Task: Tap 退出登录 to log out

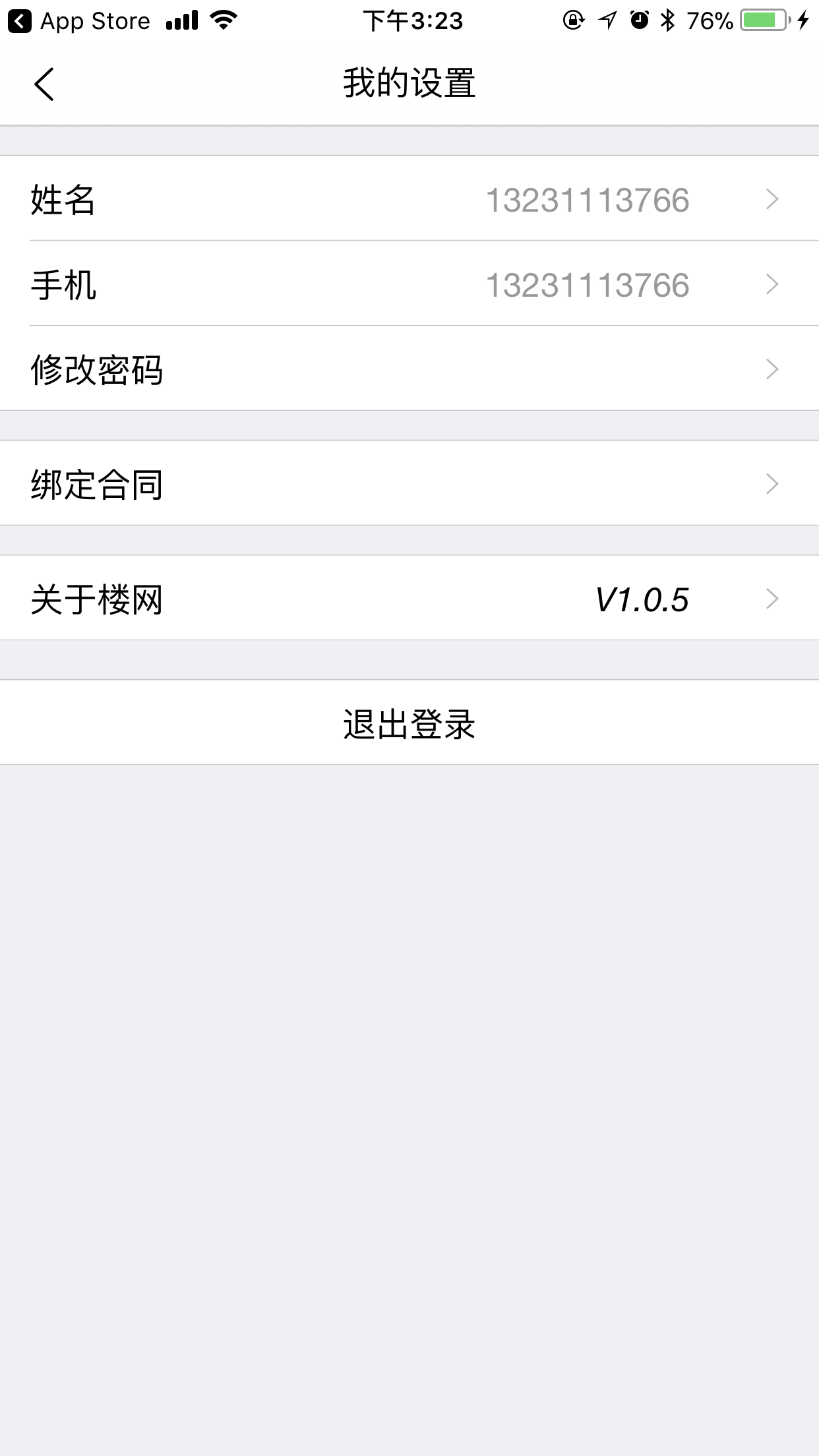Action: point(409,723)
